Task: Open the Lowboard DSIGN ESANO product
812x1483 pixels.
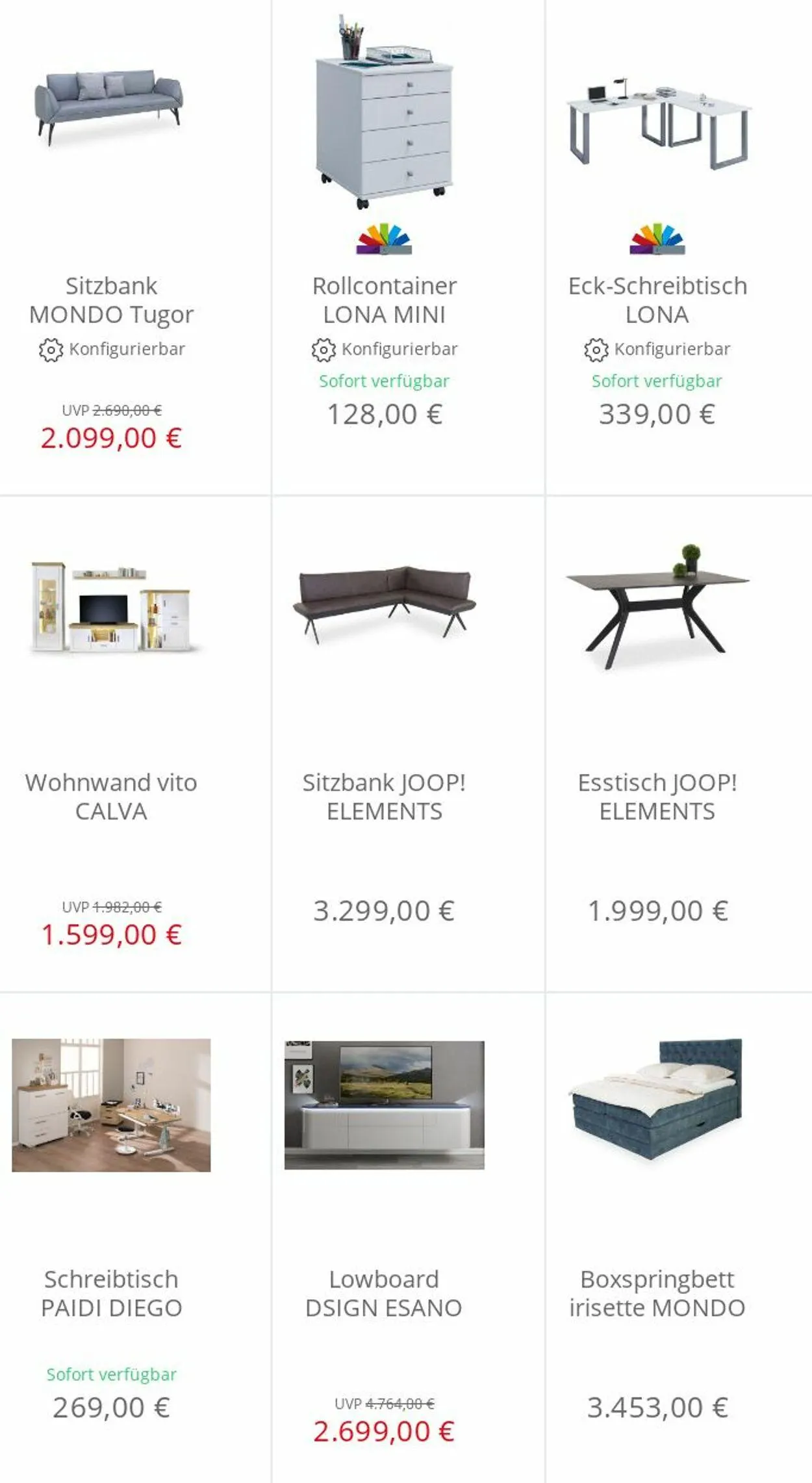Action: pyautogui.click(x=384, y=1293)
